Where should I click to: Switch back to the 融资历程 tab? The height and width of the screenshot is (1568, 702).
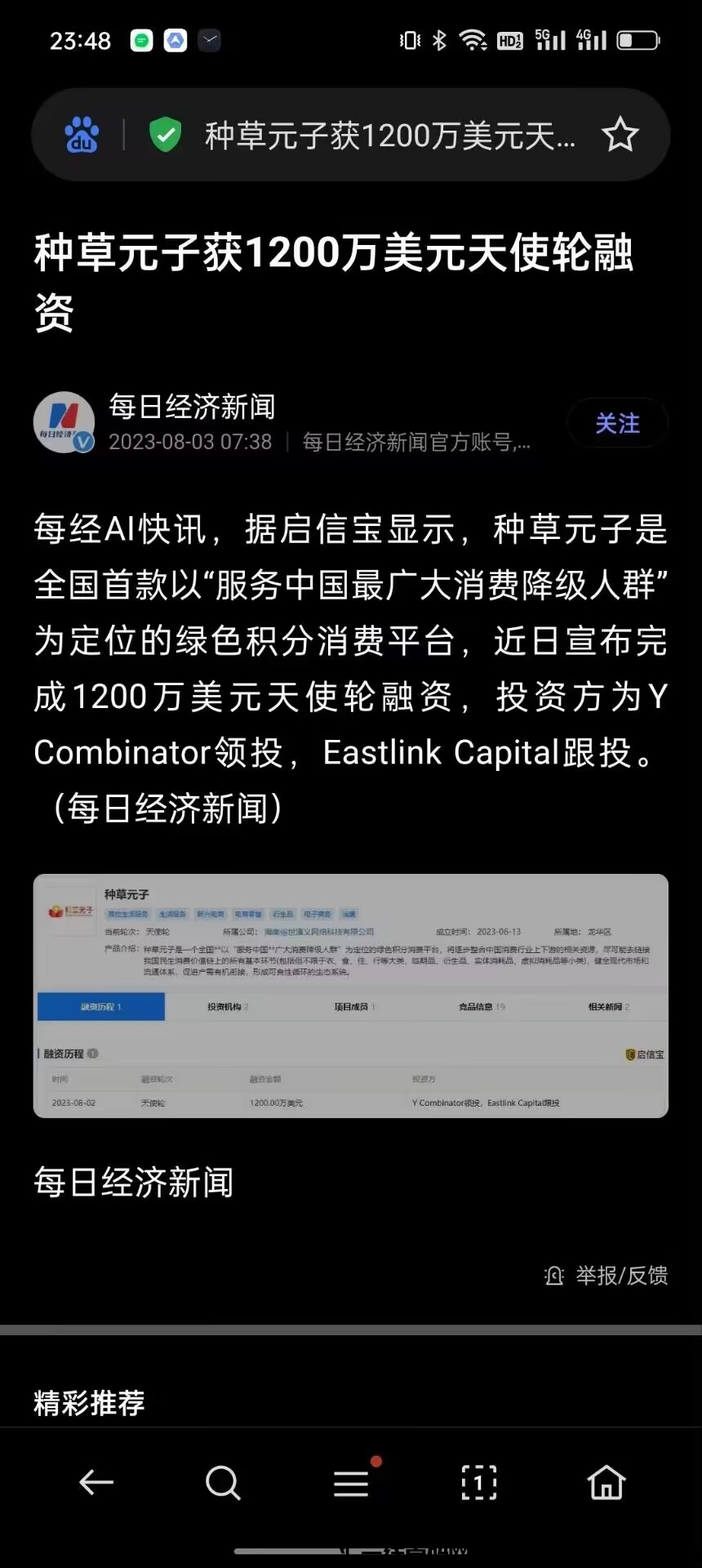101,1006
